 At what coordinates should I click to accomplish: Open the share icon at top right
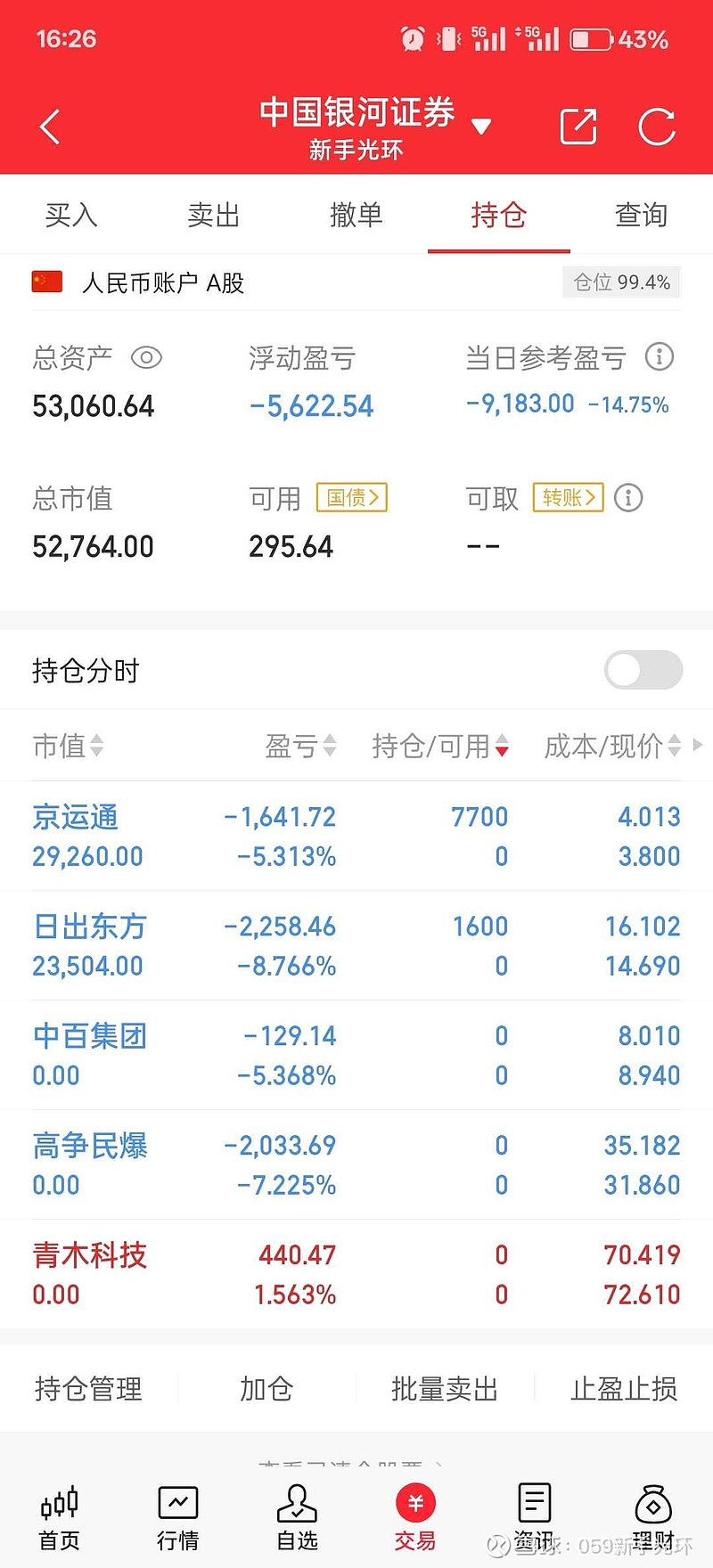click(x=578, y=127)
